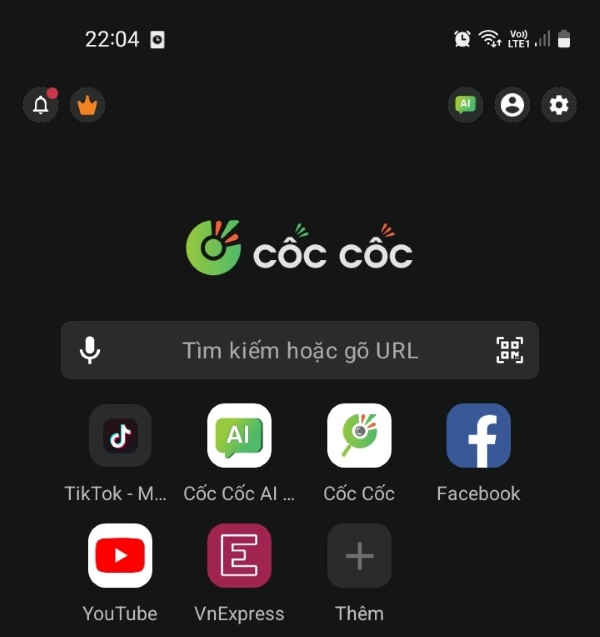600x637 pixels.
Task: Open the Cốc Cốc shortcut tile
Action: click(359, 436)
